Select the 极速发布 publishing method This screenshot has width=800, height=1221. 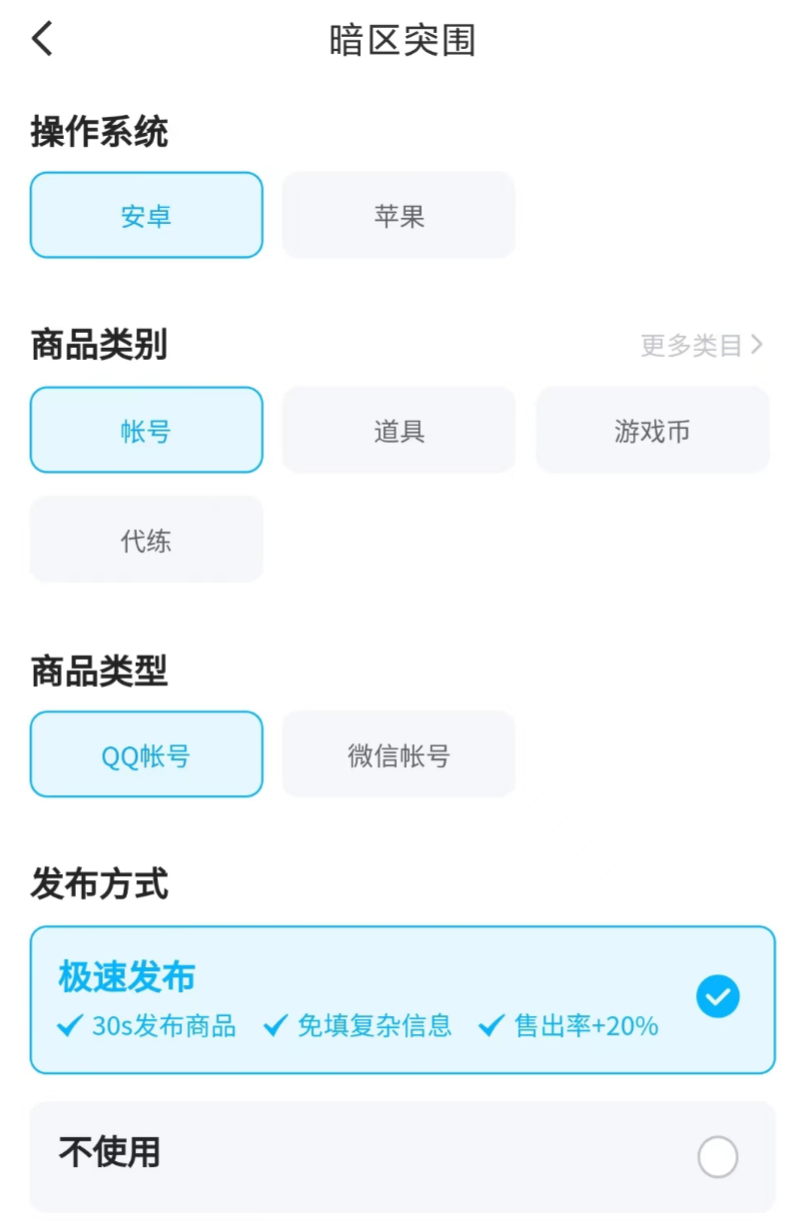point(402,999)
